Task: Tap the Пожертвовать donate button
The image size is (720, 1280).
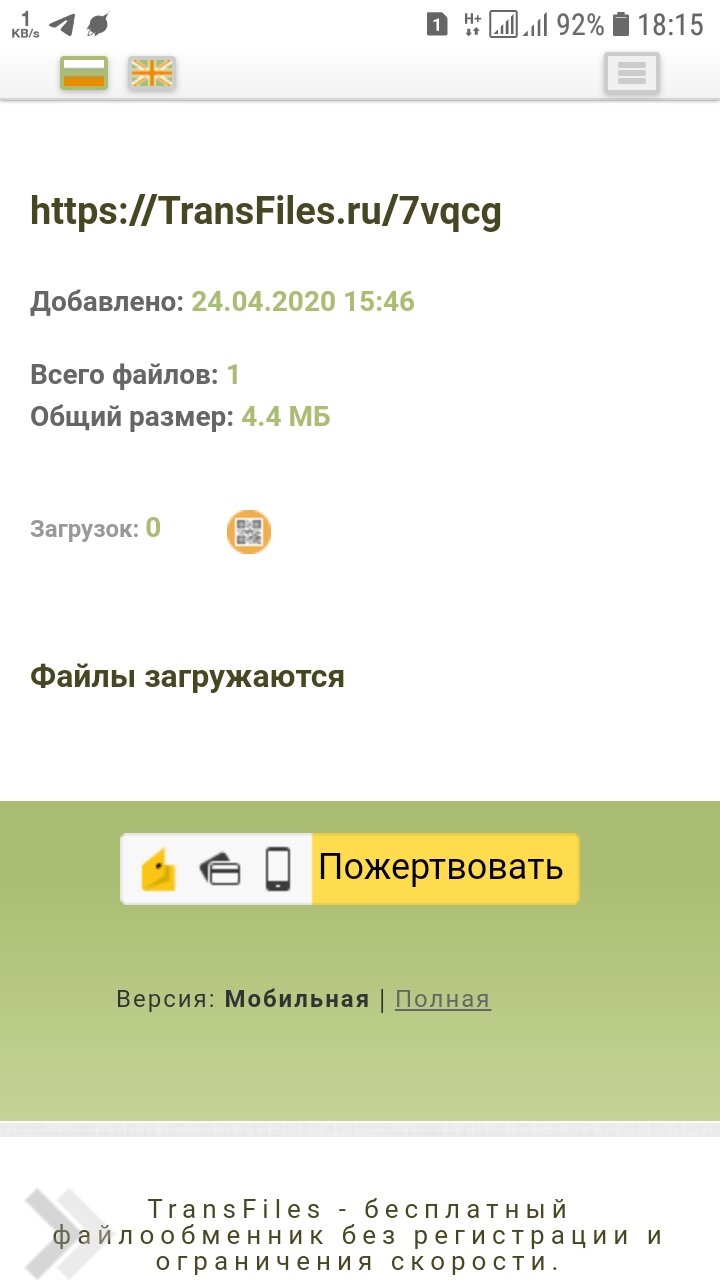Action: 442,868
